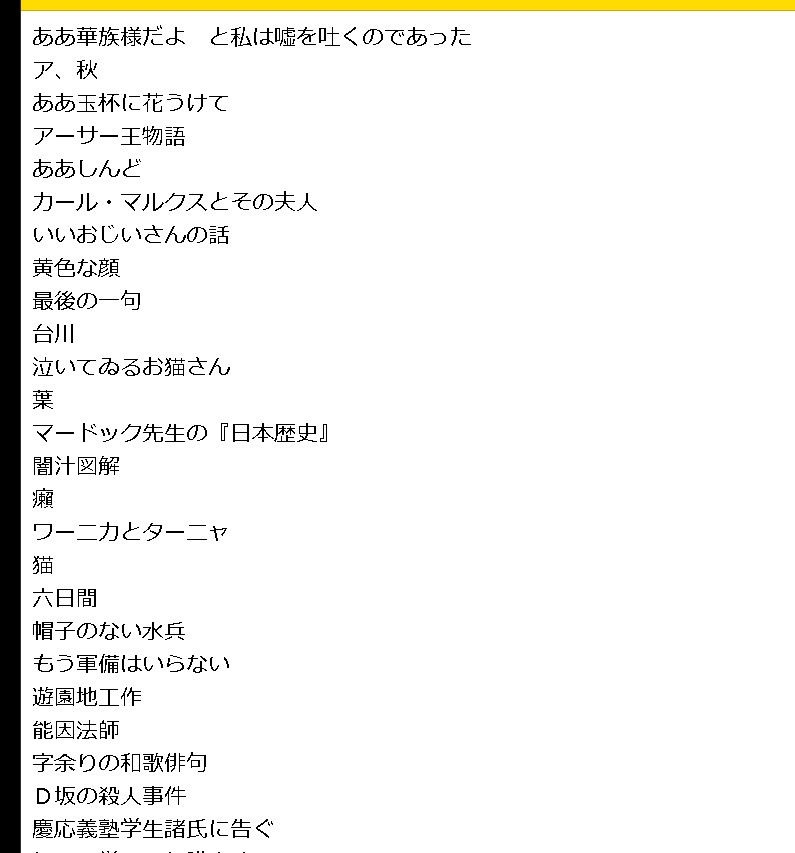Choose Ｄ坂の殺人事件
This screenshot has height=853, width=795.
[x=109, y=796]
